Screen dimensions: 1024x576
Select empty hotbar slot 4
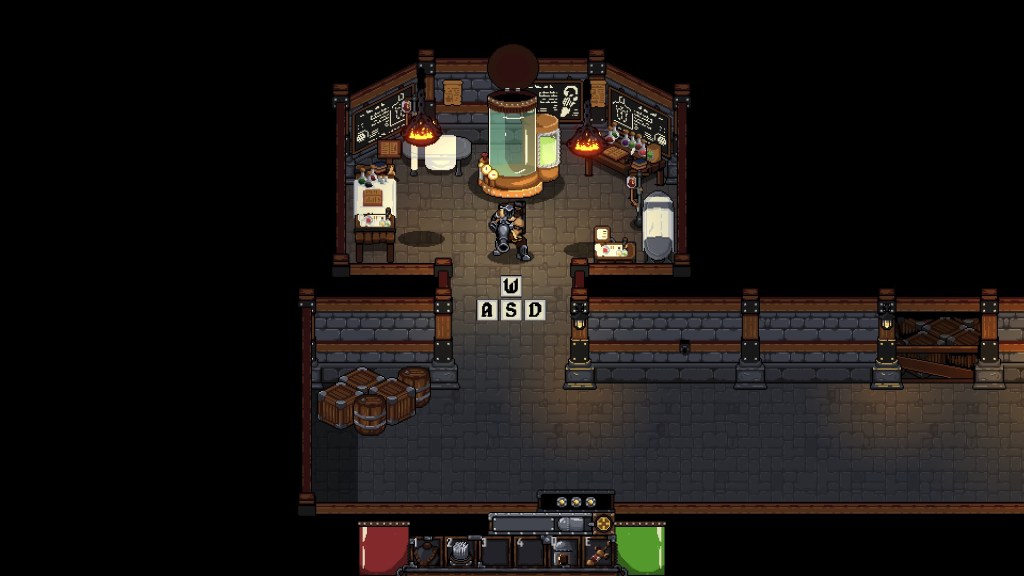[530, 552]
